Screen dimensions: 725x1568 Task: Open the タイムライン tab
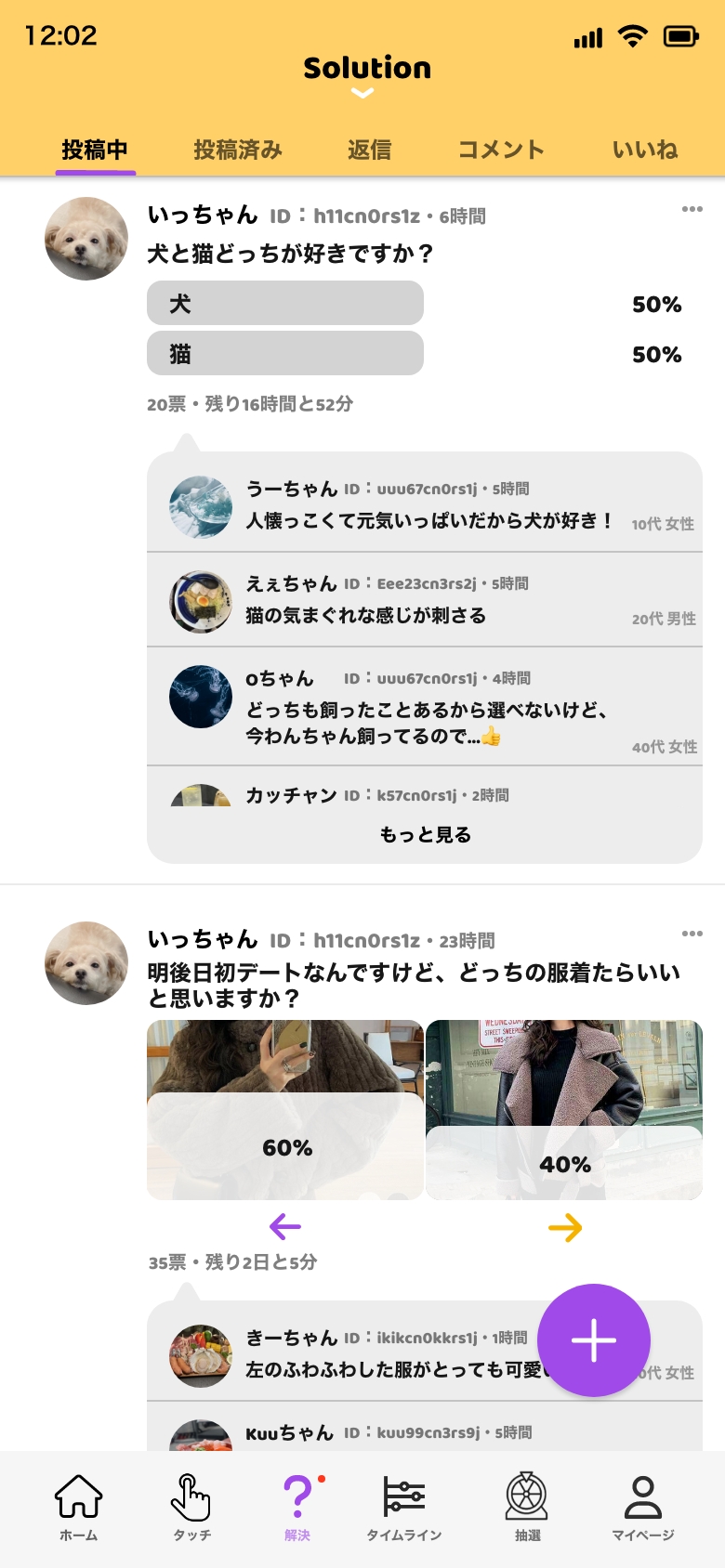[403, 1507]
